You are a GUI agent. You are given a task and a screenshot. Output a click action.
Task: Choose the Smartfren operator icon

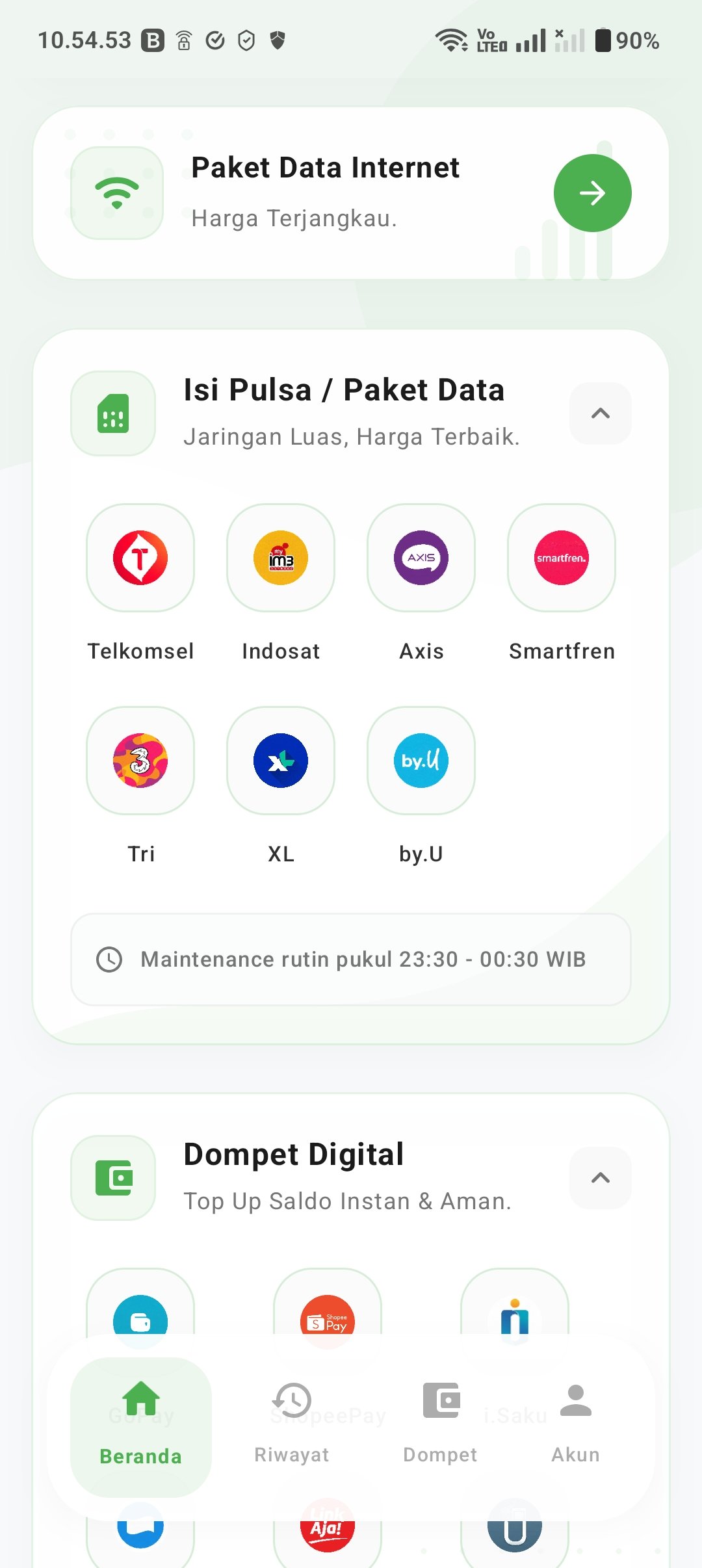561,559
